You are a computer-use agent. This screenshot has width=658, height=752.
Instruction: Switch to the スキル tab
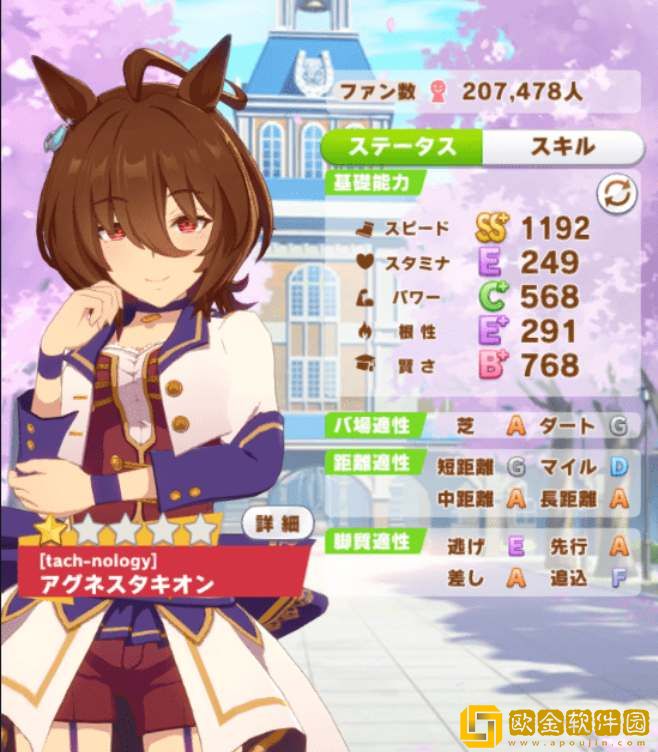pyautogui.click(x=563, y=147)
